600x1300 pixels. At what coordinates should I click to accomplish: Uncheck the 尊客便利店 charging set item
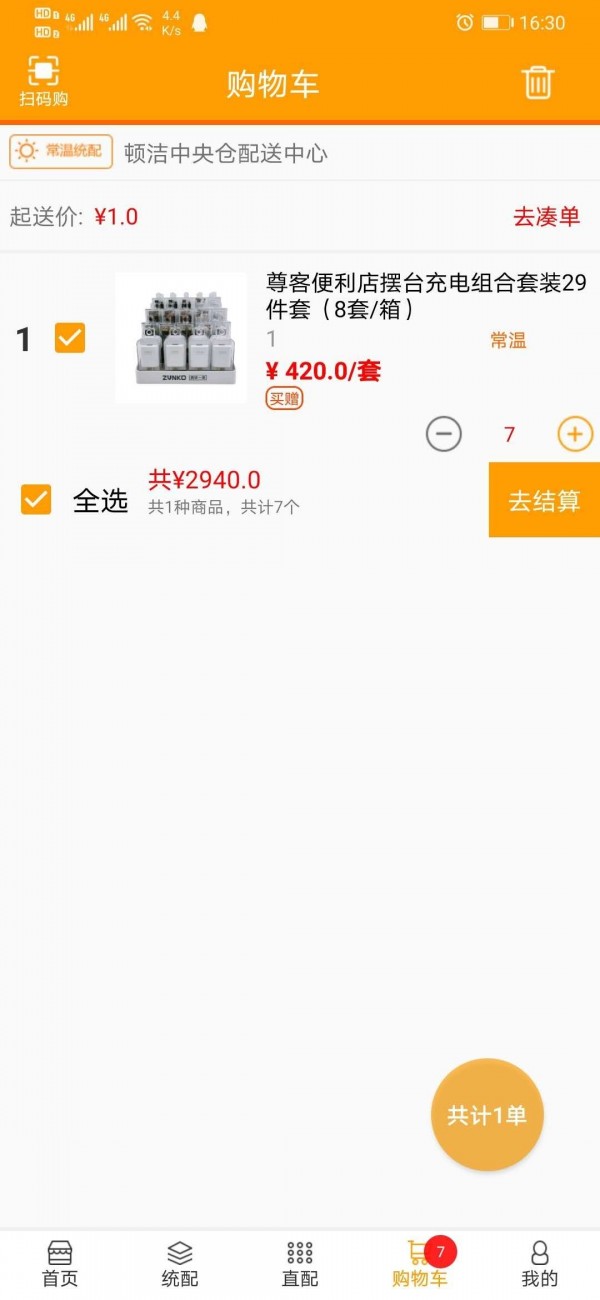[x=70, y=338]
